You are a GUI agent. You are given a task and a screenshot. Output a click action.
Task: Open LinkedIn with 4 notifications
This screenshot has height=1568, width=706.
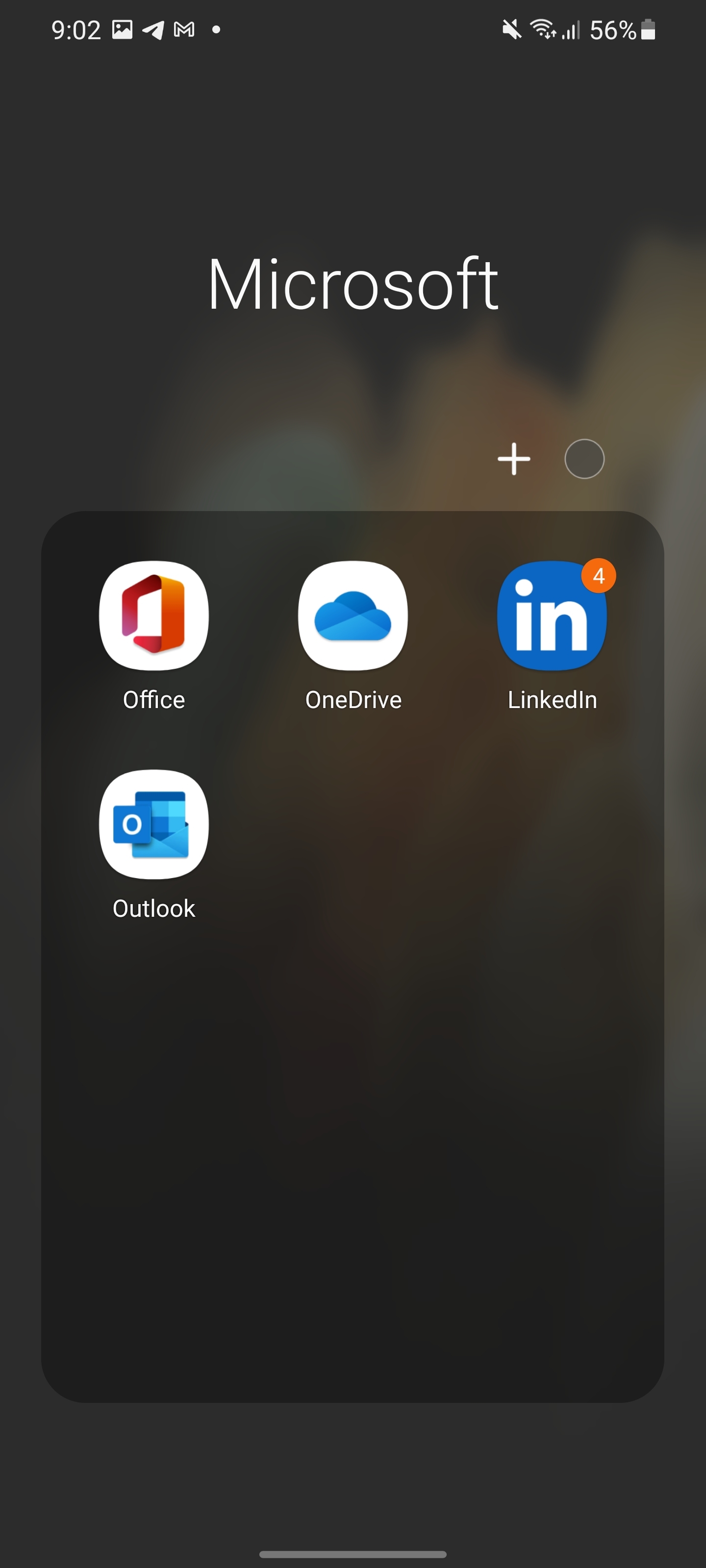click(x=552, y=615)
